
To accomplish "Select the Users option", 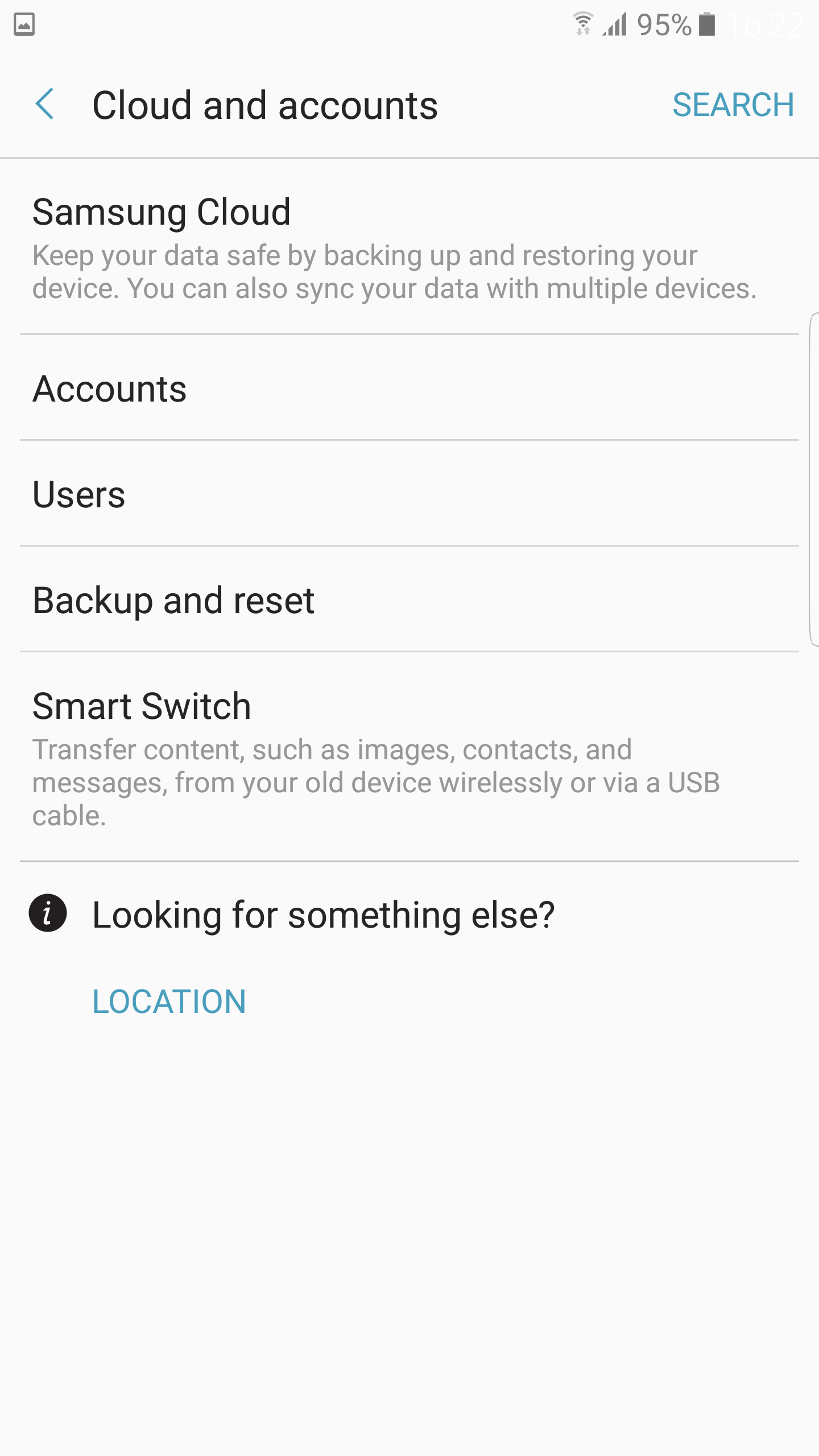I will (409, 494).
